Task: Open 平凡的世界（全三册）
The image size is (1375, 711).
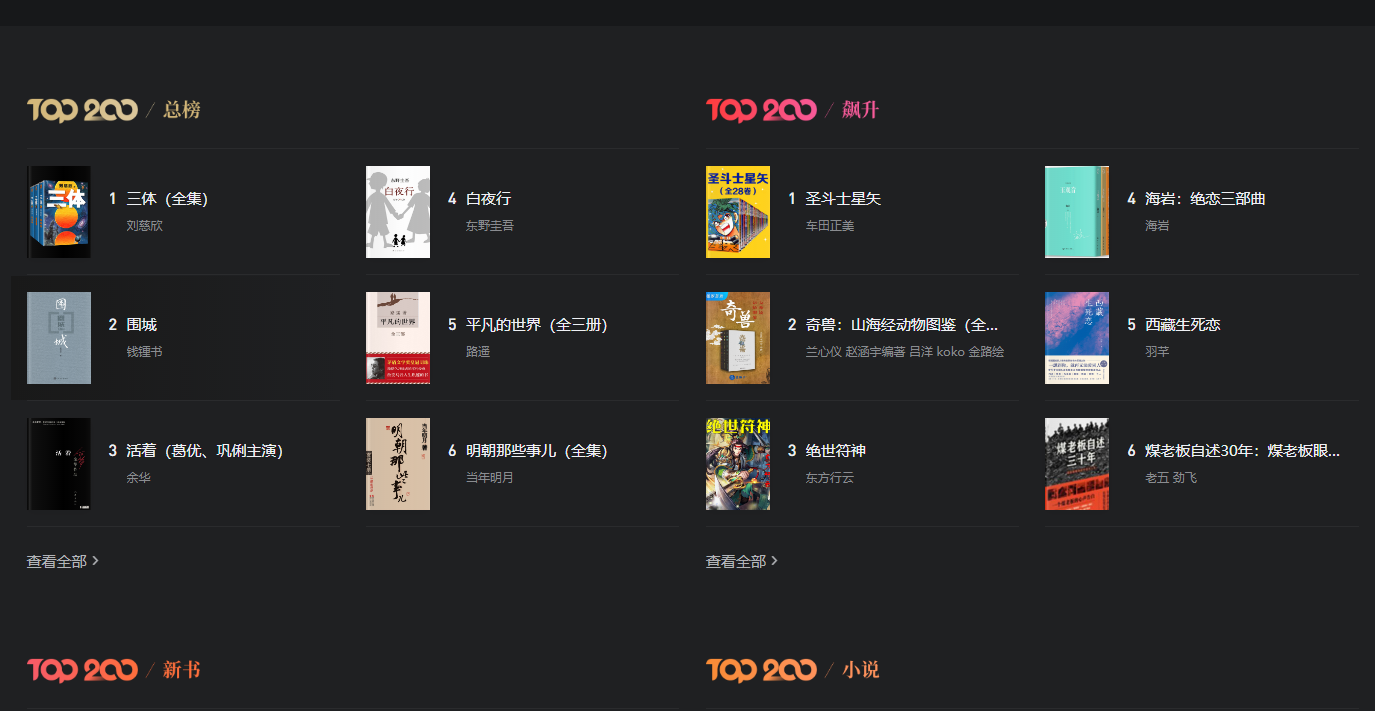Action: 536,325
